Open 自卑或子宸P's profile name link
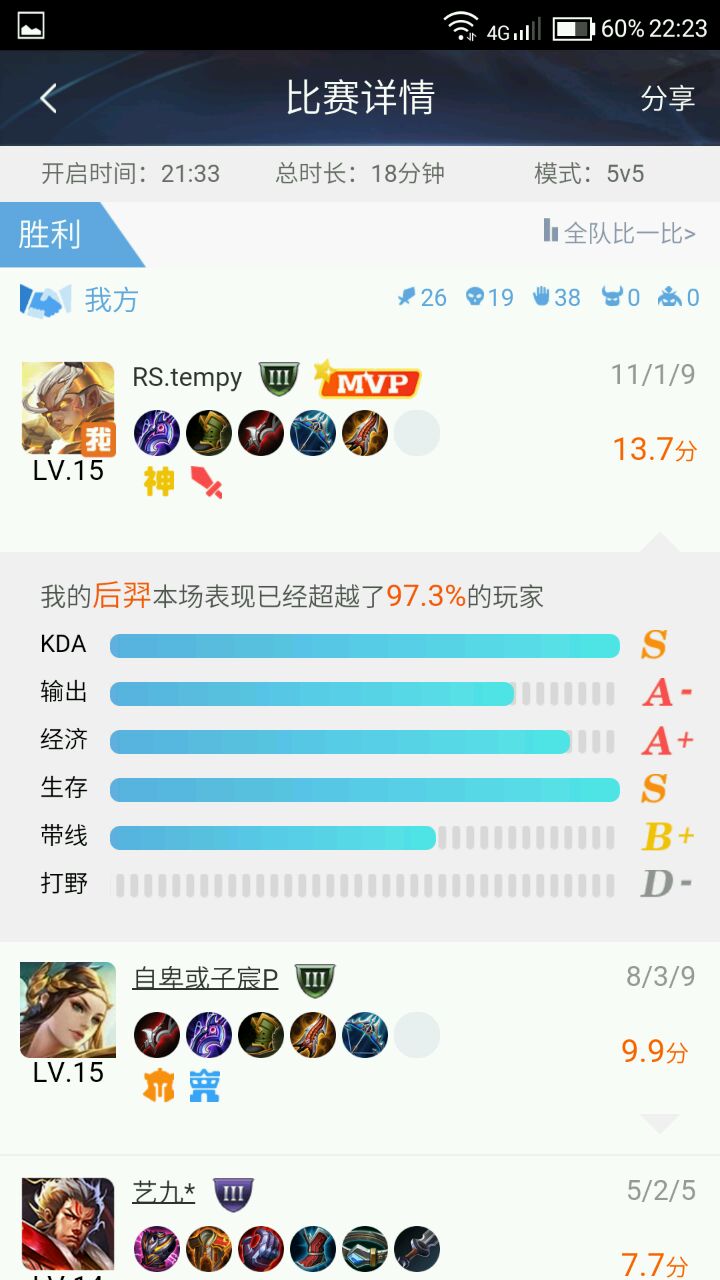 click(x=205, y=978)
